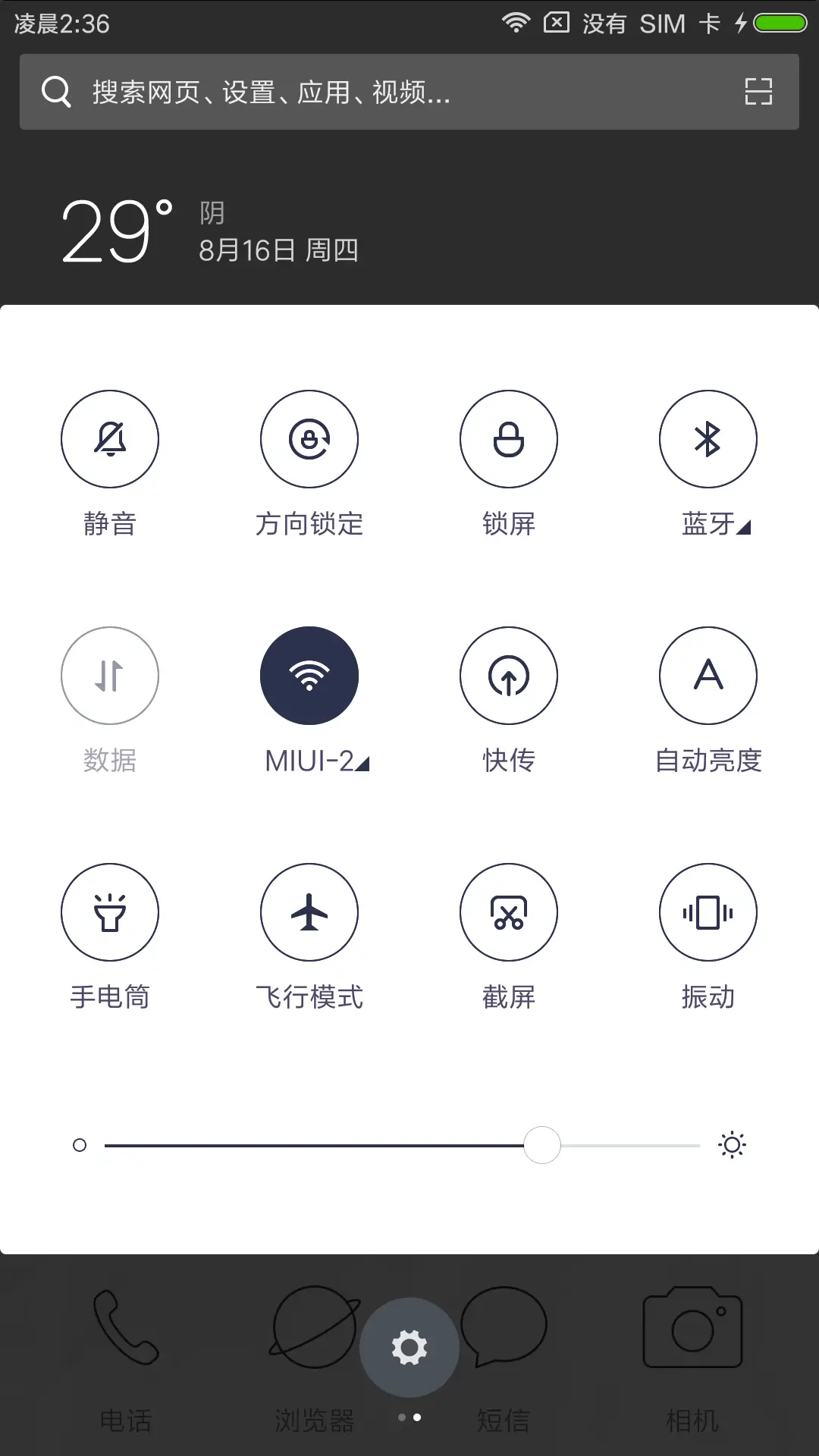Viewport: 819px width, 1456px height.
Task: Toggle orientation lock
Action: click(x=309, y=438)
